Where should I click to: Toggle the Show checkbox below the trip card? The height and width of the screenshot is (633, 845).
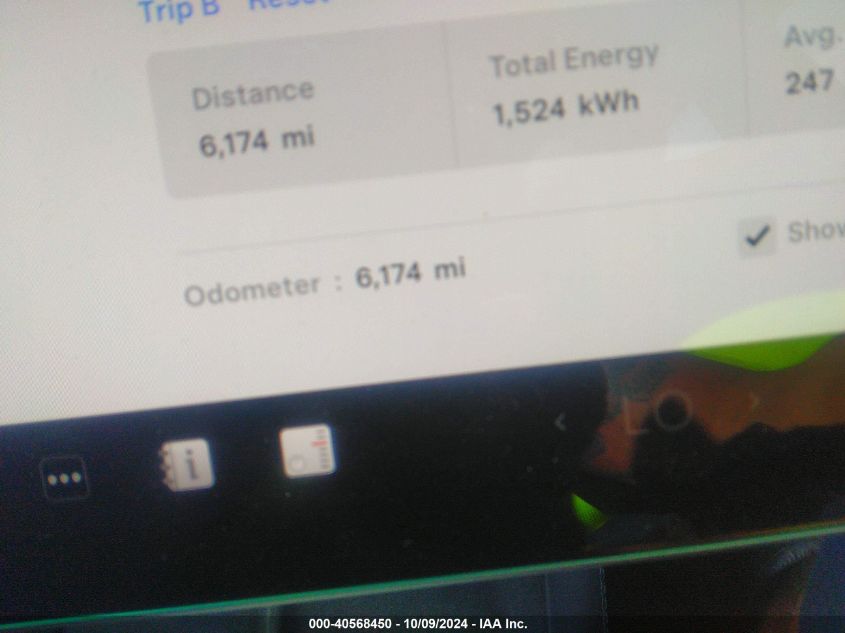(x=758, y=236)
